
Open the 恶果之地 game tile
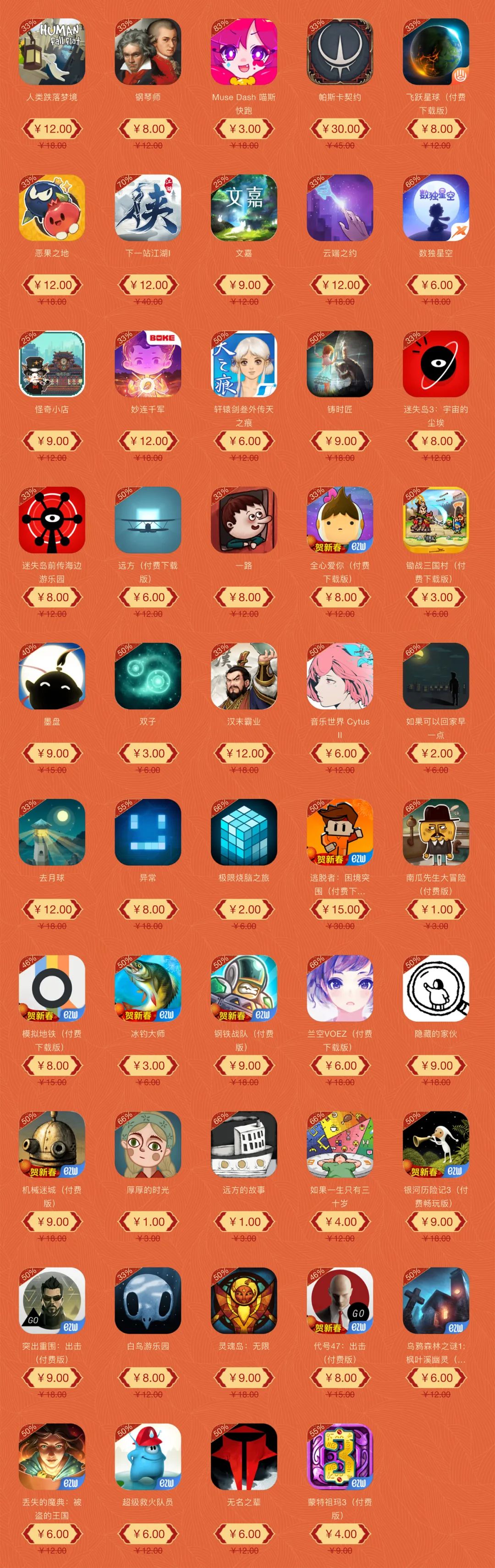52,208
